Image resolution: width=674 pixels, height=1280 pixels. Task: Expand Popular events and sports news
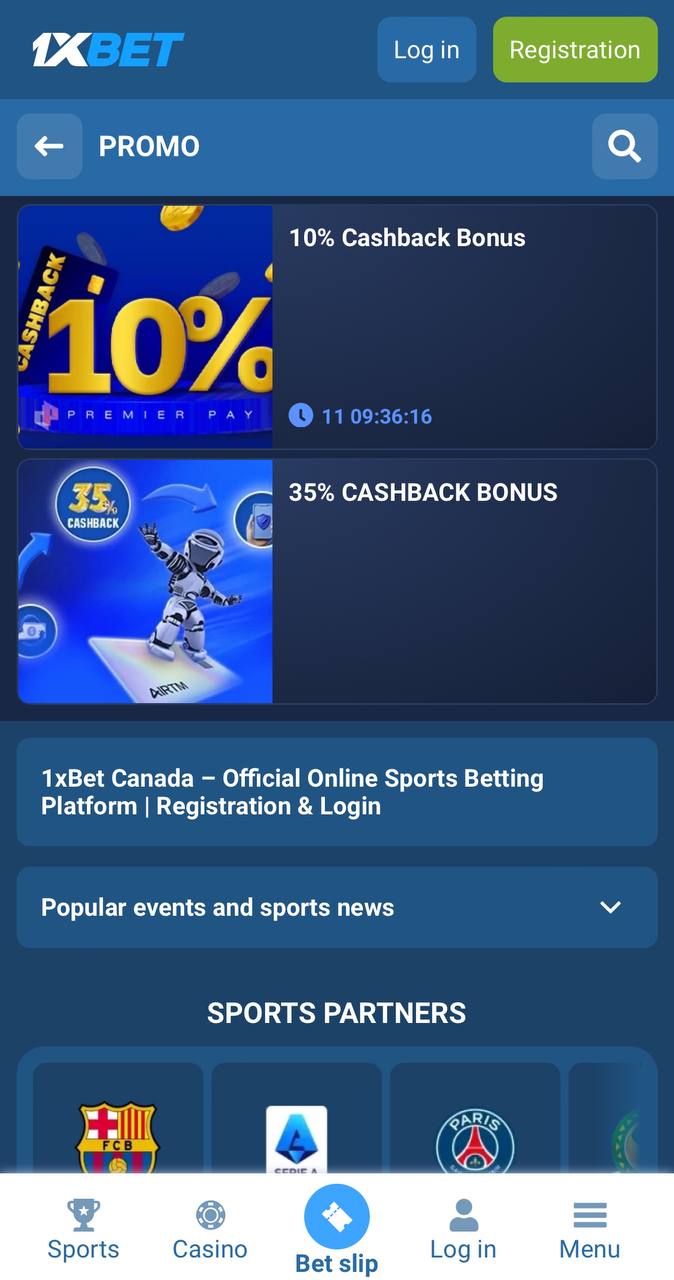[x=337, y=907]
